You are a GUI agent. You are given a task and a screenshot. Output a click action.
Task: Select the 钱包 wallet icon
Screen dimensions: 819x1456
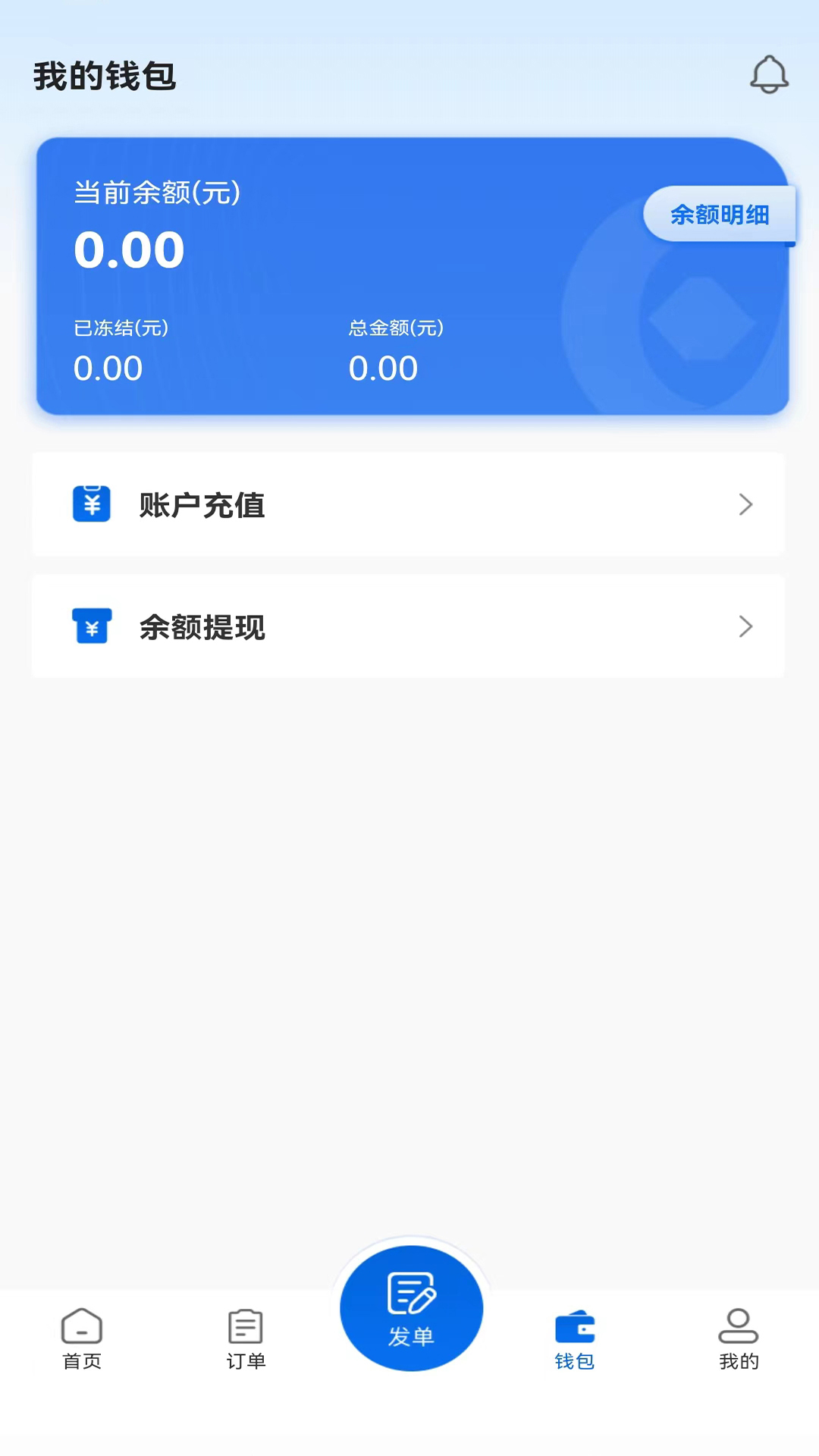[574, 1329]
